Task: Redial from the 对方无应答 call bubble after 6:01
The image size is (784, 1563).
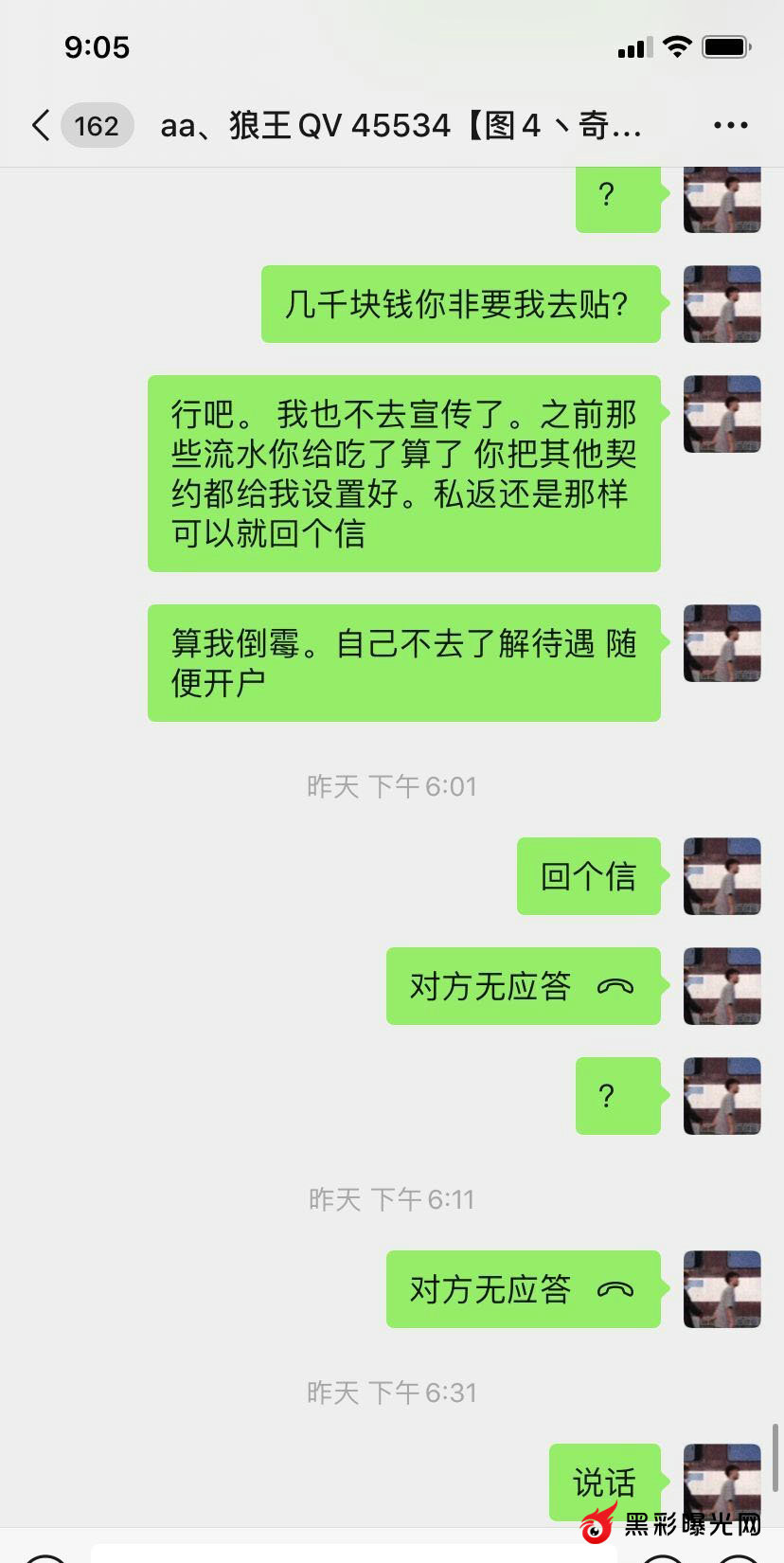Action: pyautogui.click(x=523, y=986)
